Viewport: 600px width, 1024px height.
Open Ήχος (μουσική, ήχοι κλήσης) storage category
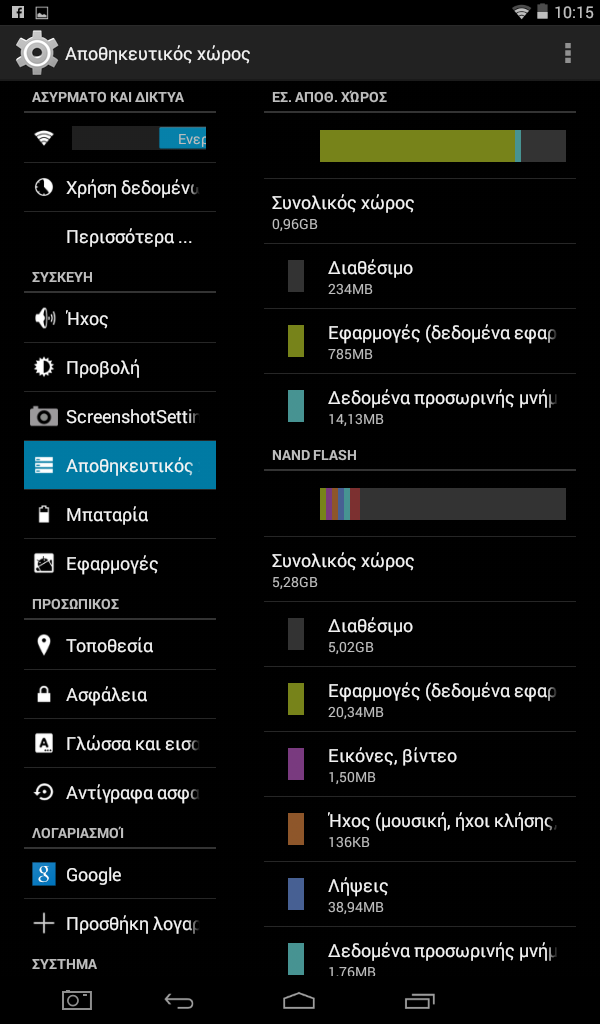(420, 829)
